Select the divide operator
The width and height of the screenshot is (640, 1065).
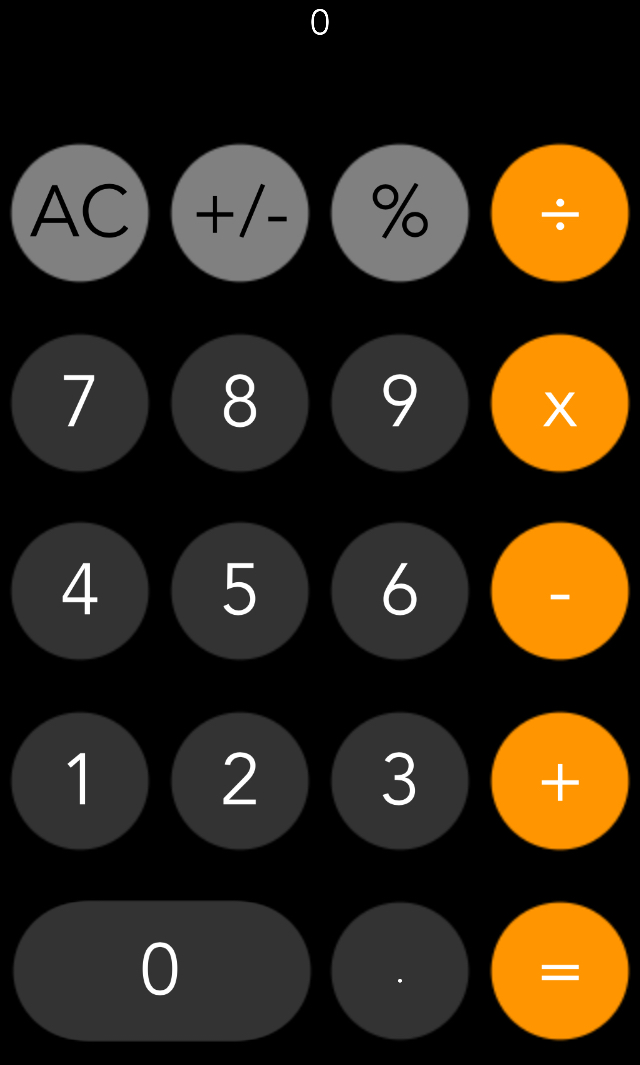pyautogui.click(x=560, y=213)
